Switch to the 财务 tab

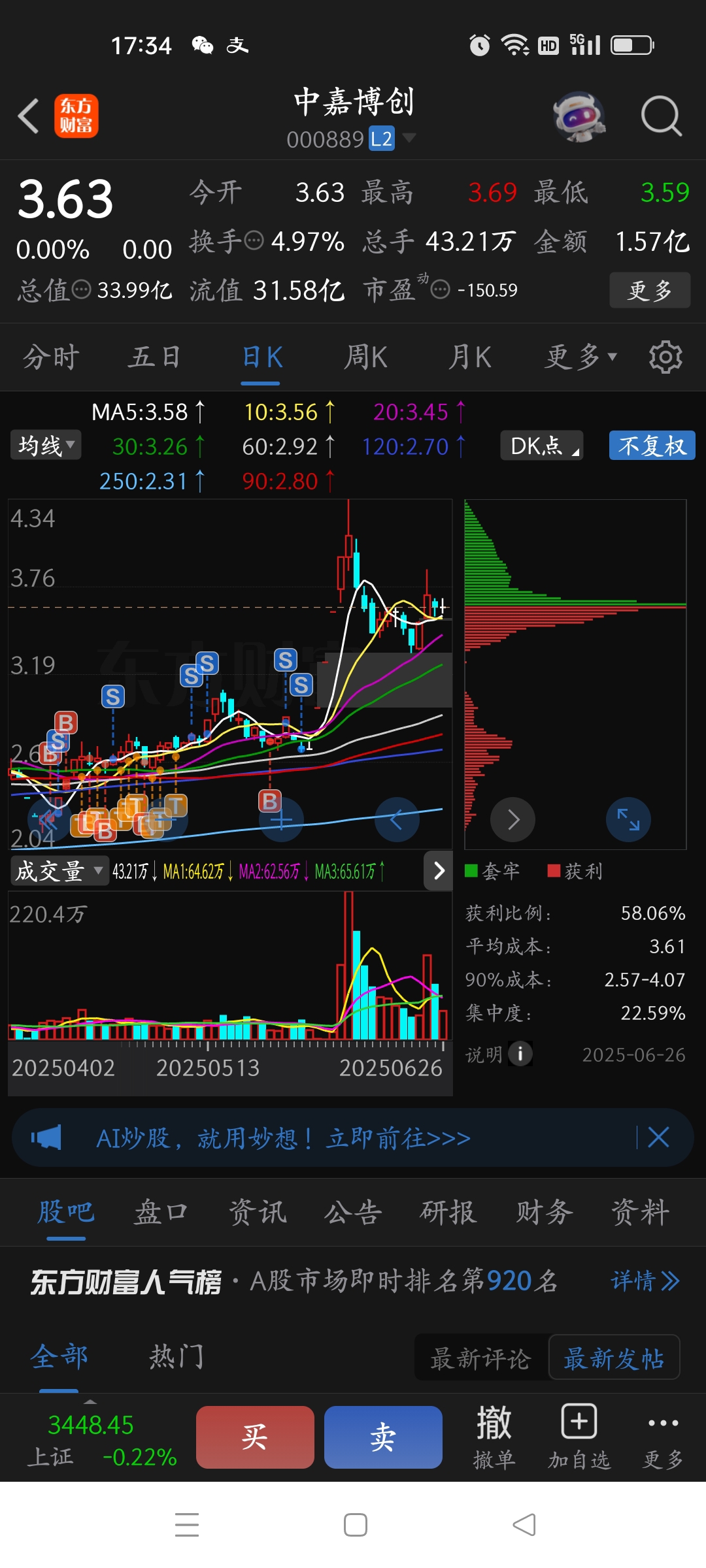pos(545,1213)
